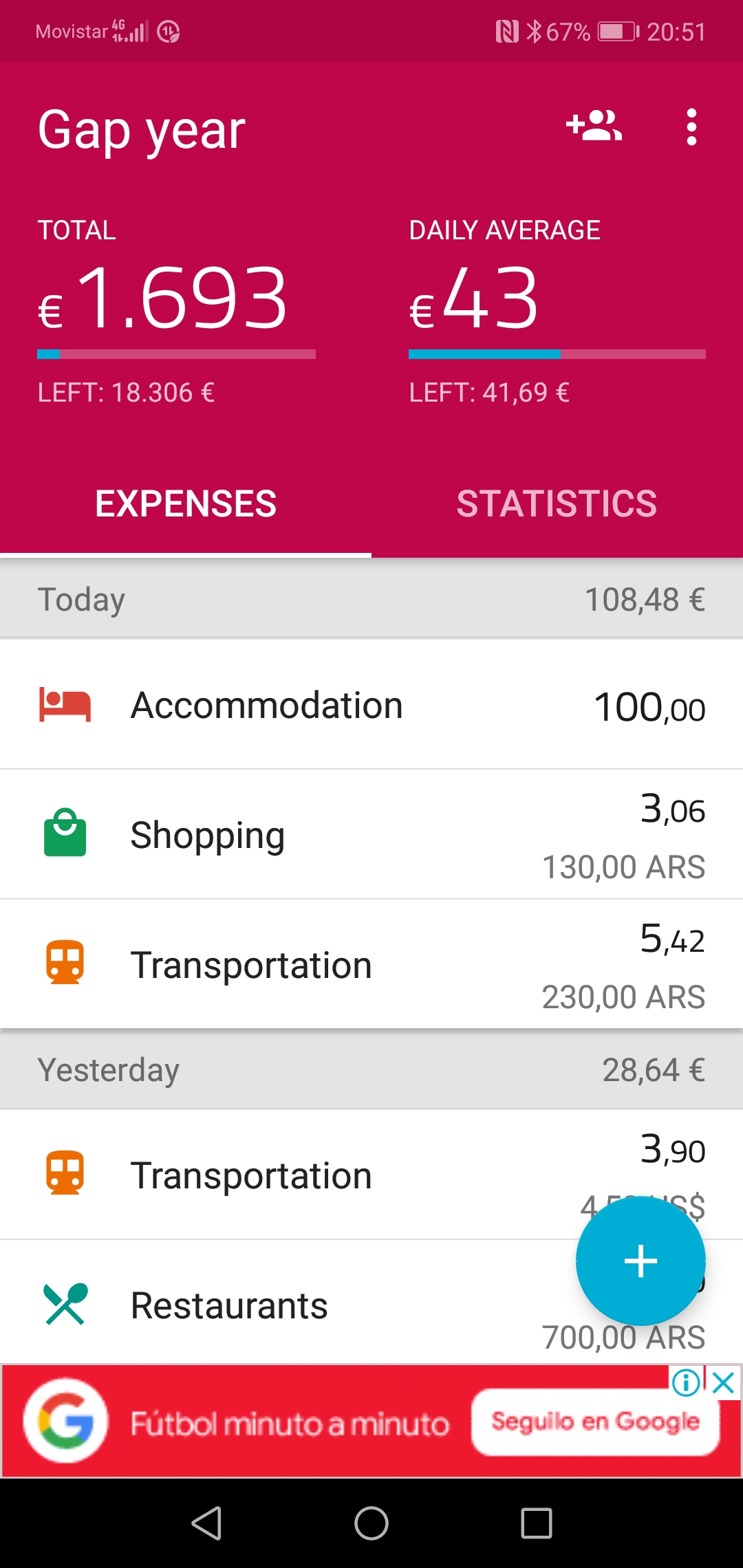Tap the Seguilo en Google ad button
This screenshot has height=1568, width=743.
pos(596,1422)
